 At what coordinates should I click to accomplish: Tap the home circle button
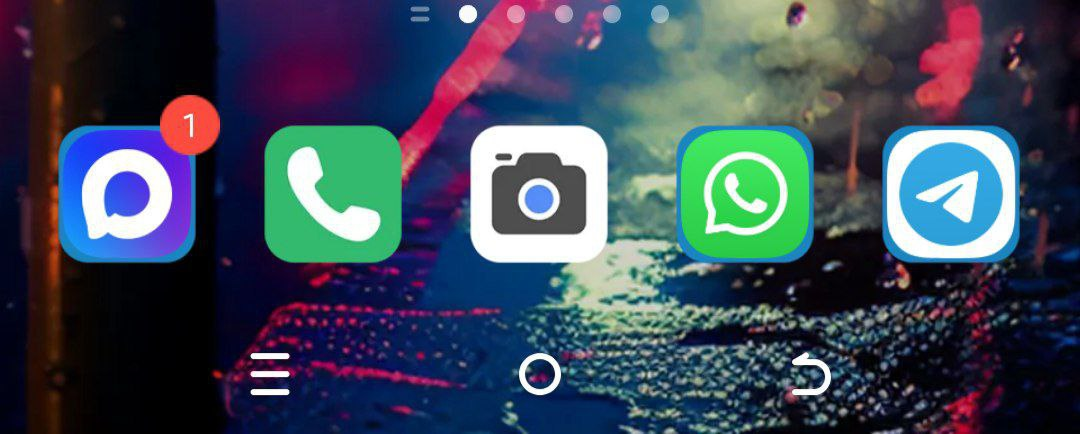[540, 375]
